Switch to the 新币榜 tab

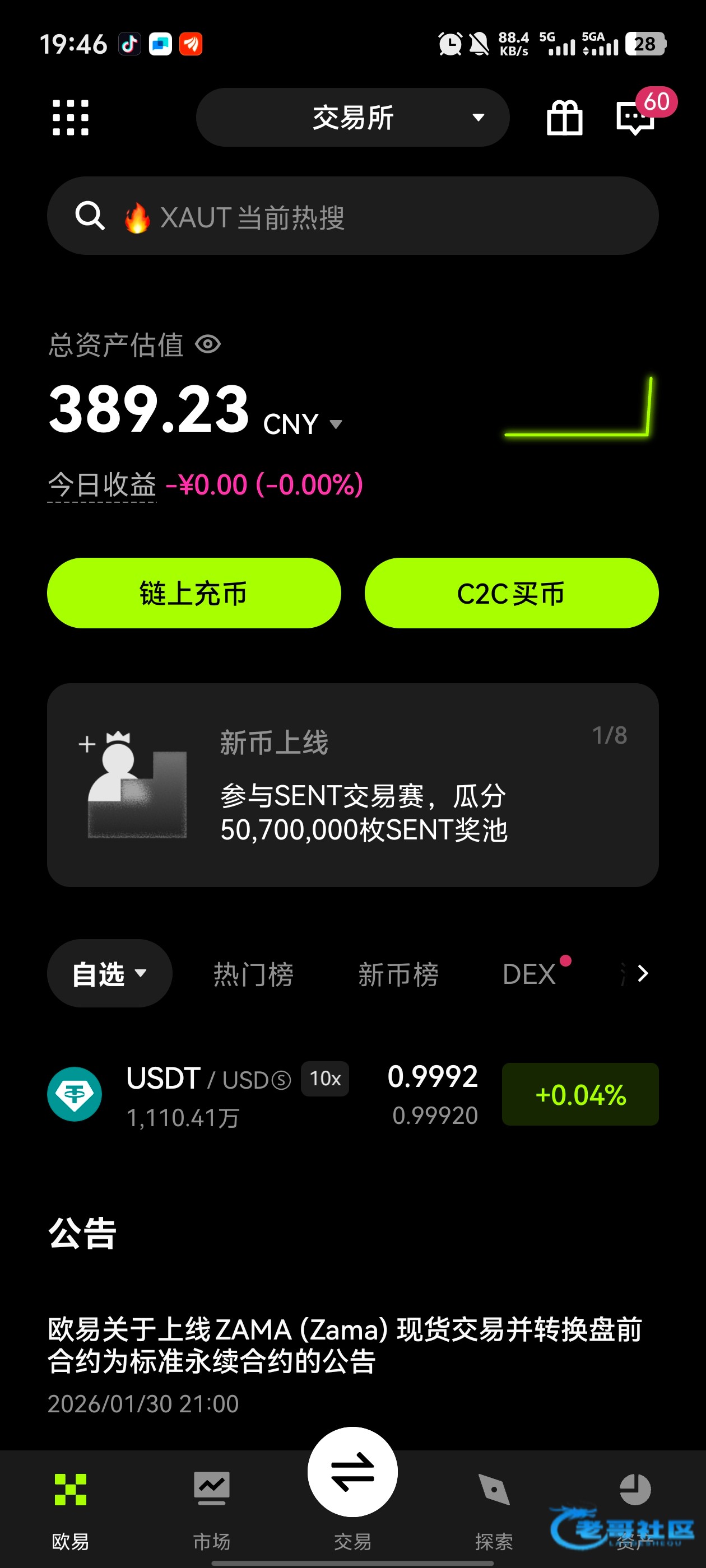(x=398, y=974)
